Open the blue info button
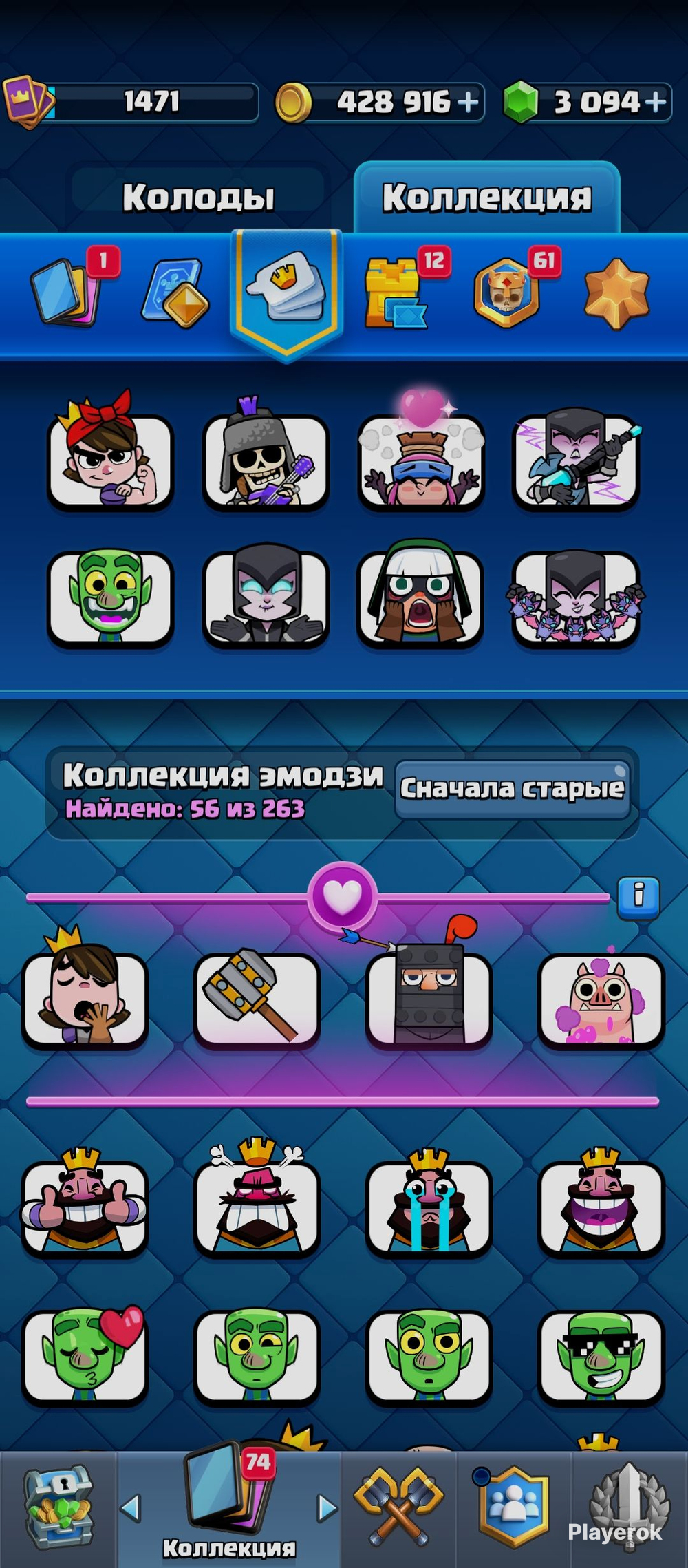 (x=638, y=897)
